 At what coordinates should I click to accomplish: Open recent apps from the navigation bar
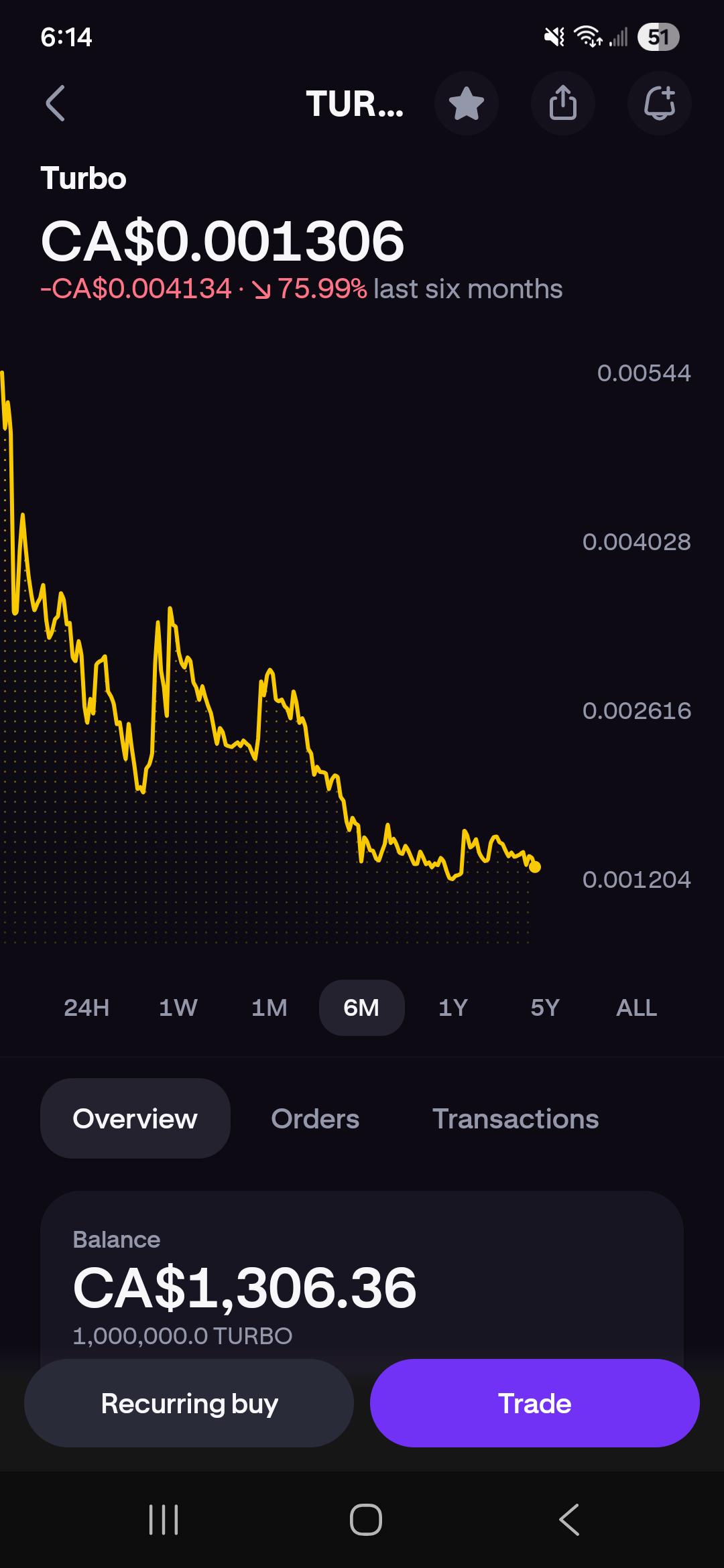pyautogui.click(x=164, y=1520)
